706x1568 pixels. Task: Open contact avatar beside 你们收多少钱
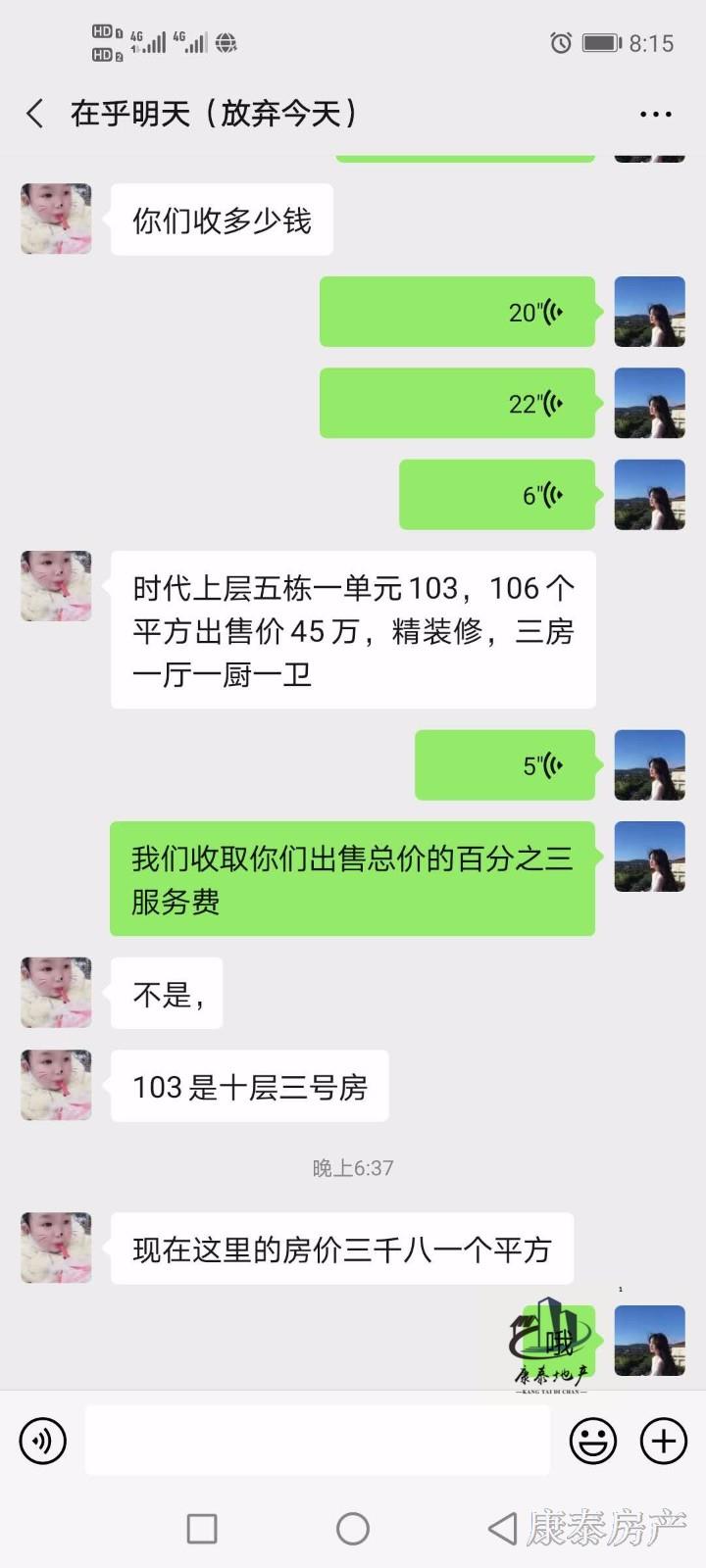tap(57, 219)
